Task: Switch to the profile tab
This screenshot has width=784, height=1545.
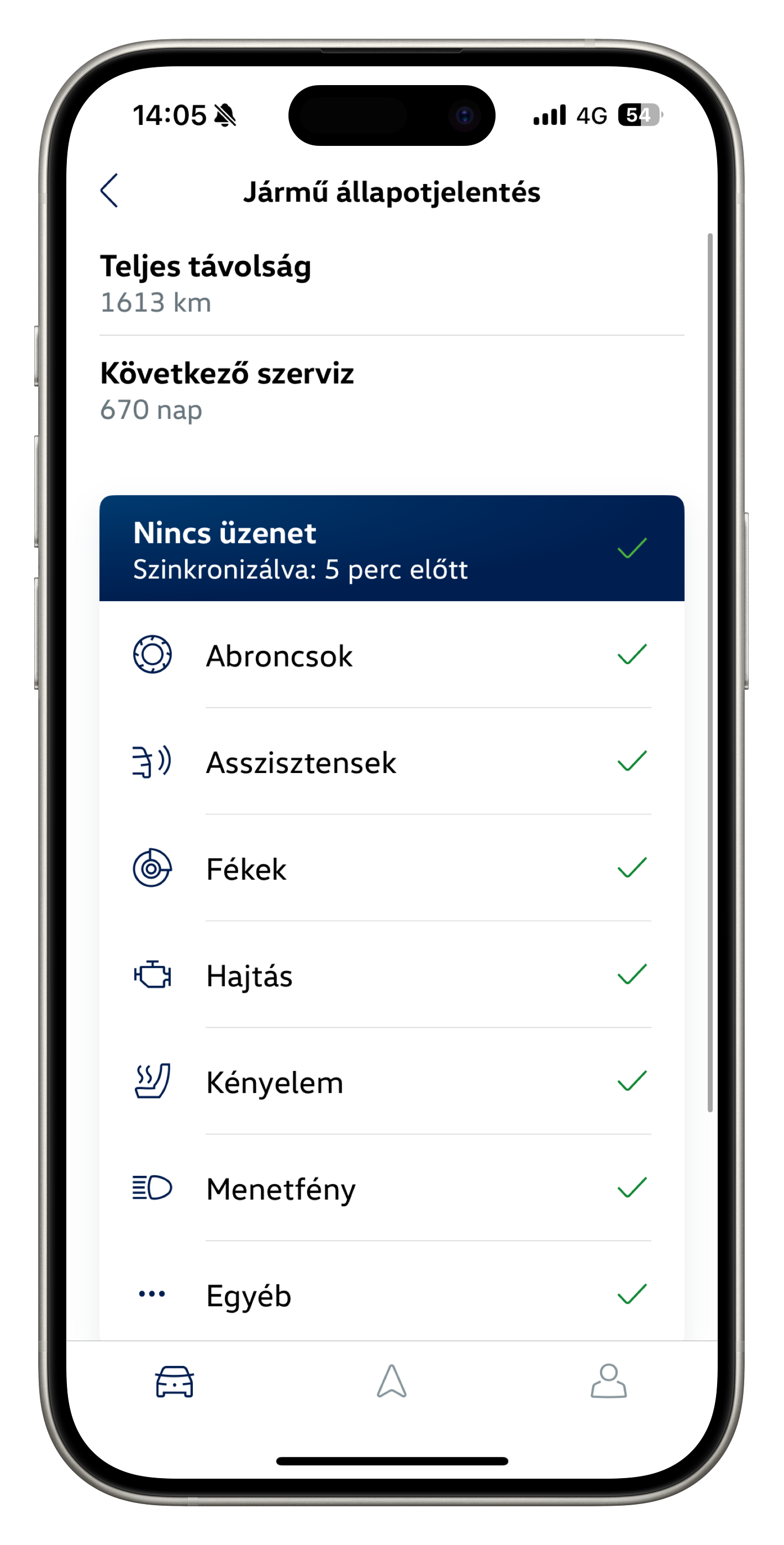Action: pos(609,1381)
